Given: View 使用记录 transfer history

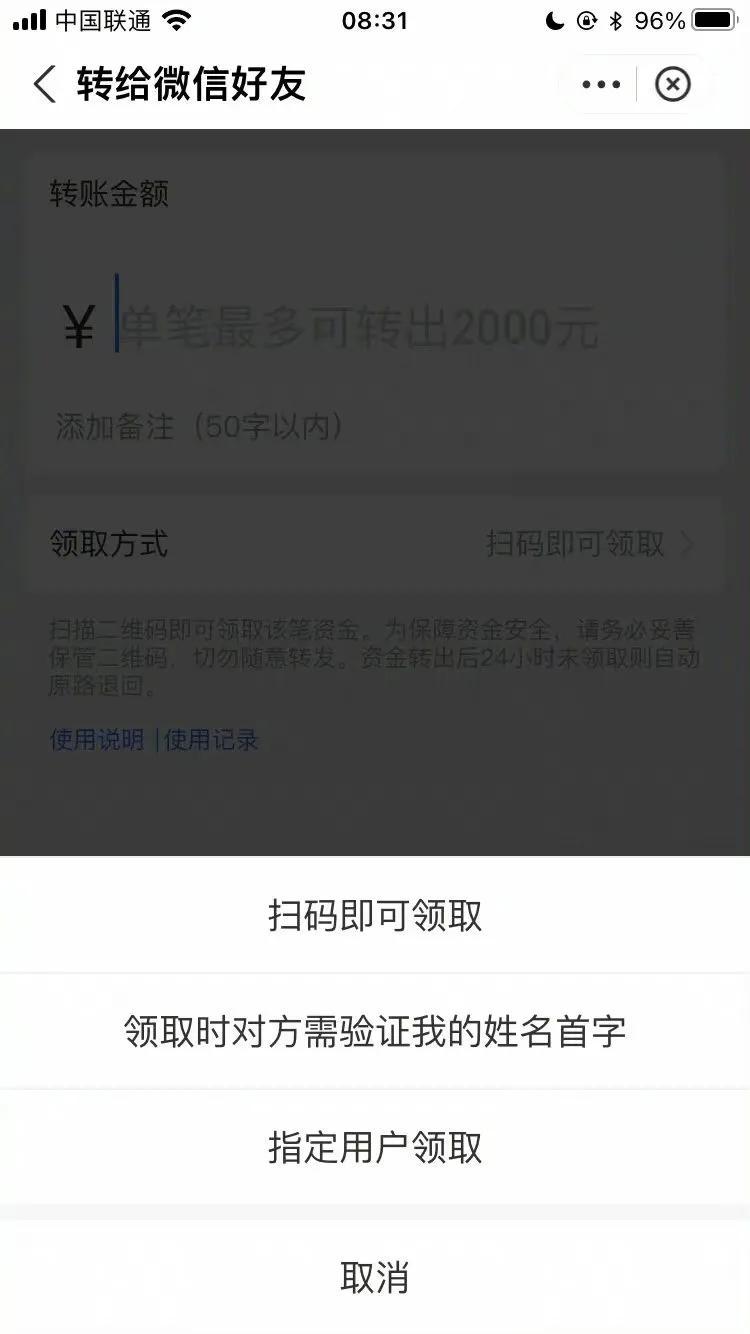Looking at the screenshot, I should coord(210,740).
